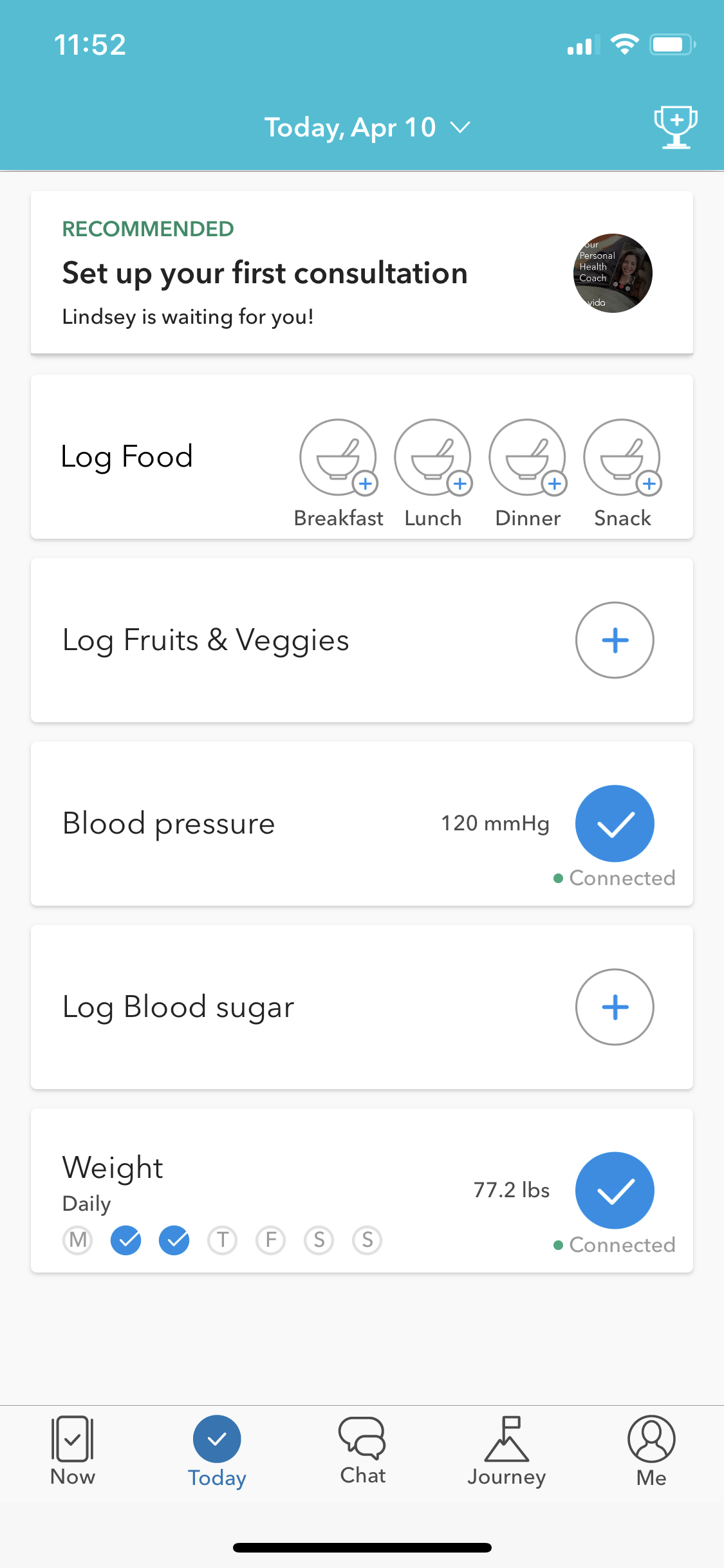
Task: Tap the Weight completion checkmark toggle
Action: click(615, 1190)
